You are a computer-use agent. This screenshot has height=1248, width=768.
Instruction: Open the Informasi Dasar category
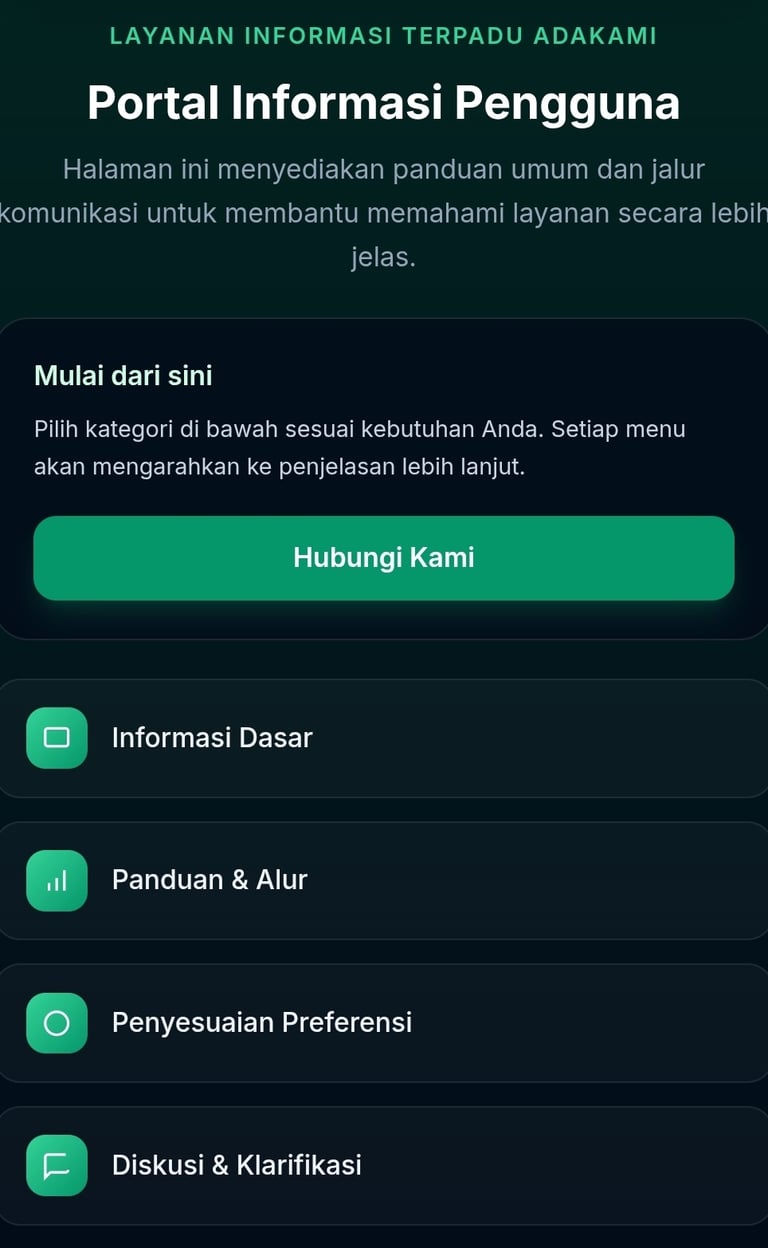point(384,738)
